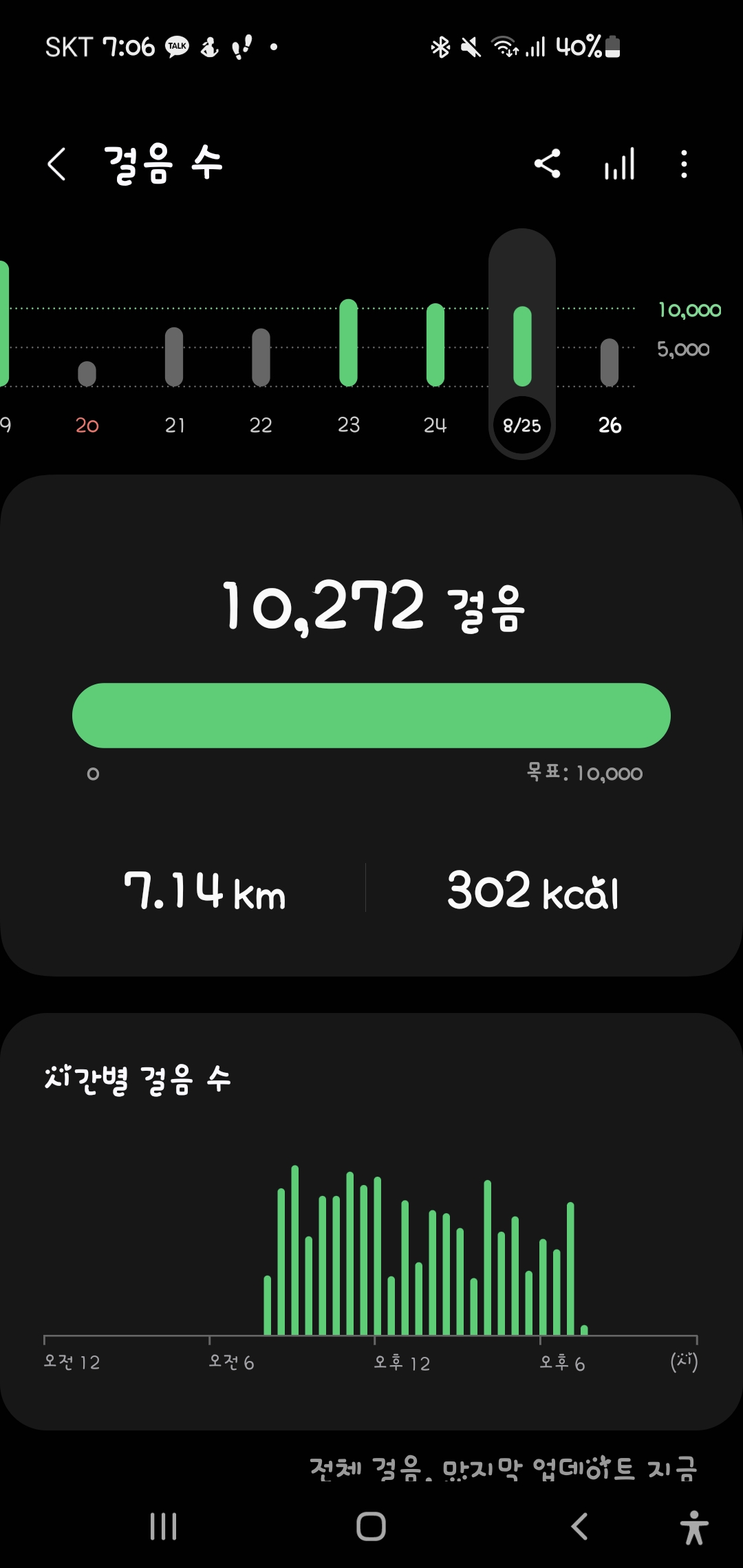Go back from the 걸음 수 screen
The height and width of the screenshot is (1568, 743).
click(x=57, y=164)
